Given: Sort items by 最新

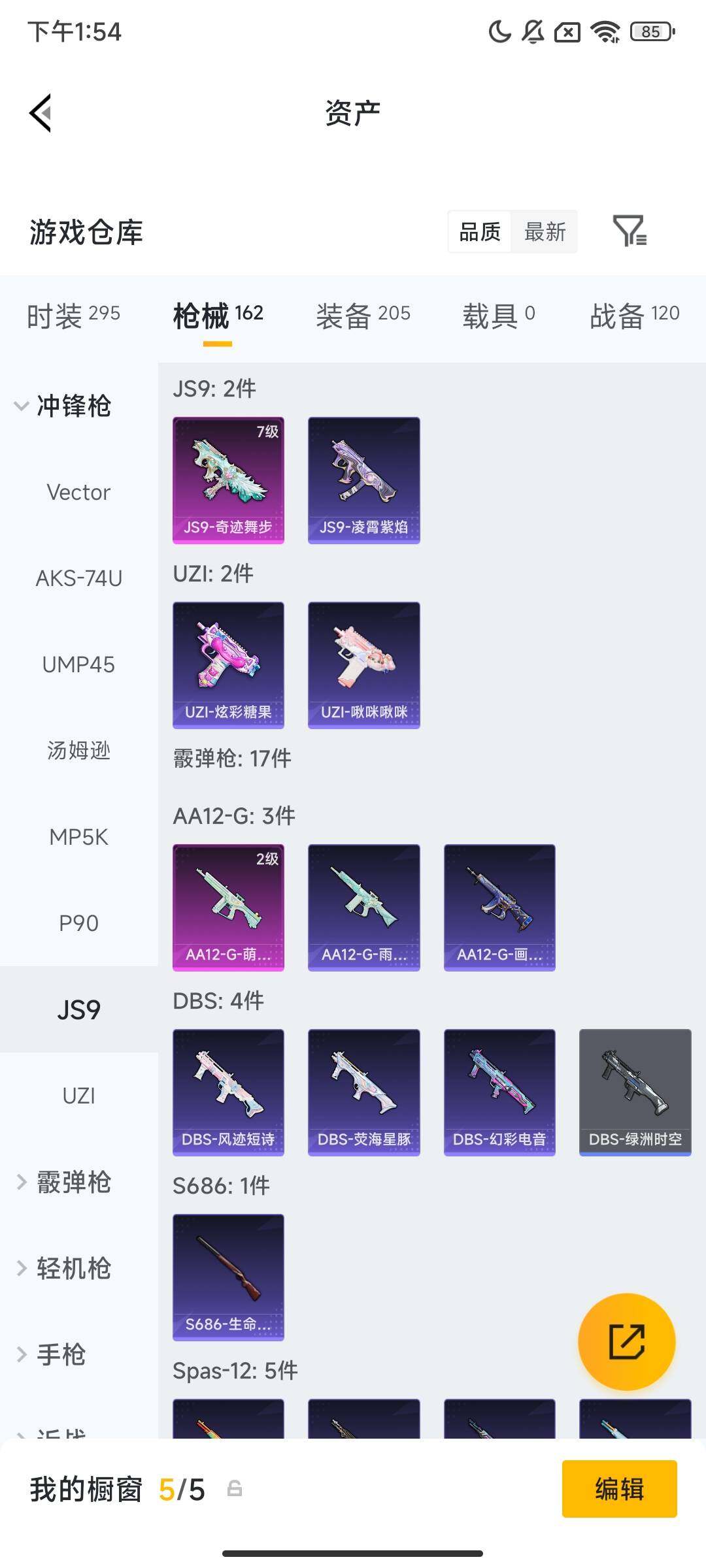Looking at the screenshot, I should [x=545, y=231].
